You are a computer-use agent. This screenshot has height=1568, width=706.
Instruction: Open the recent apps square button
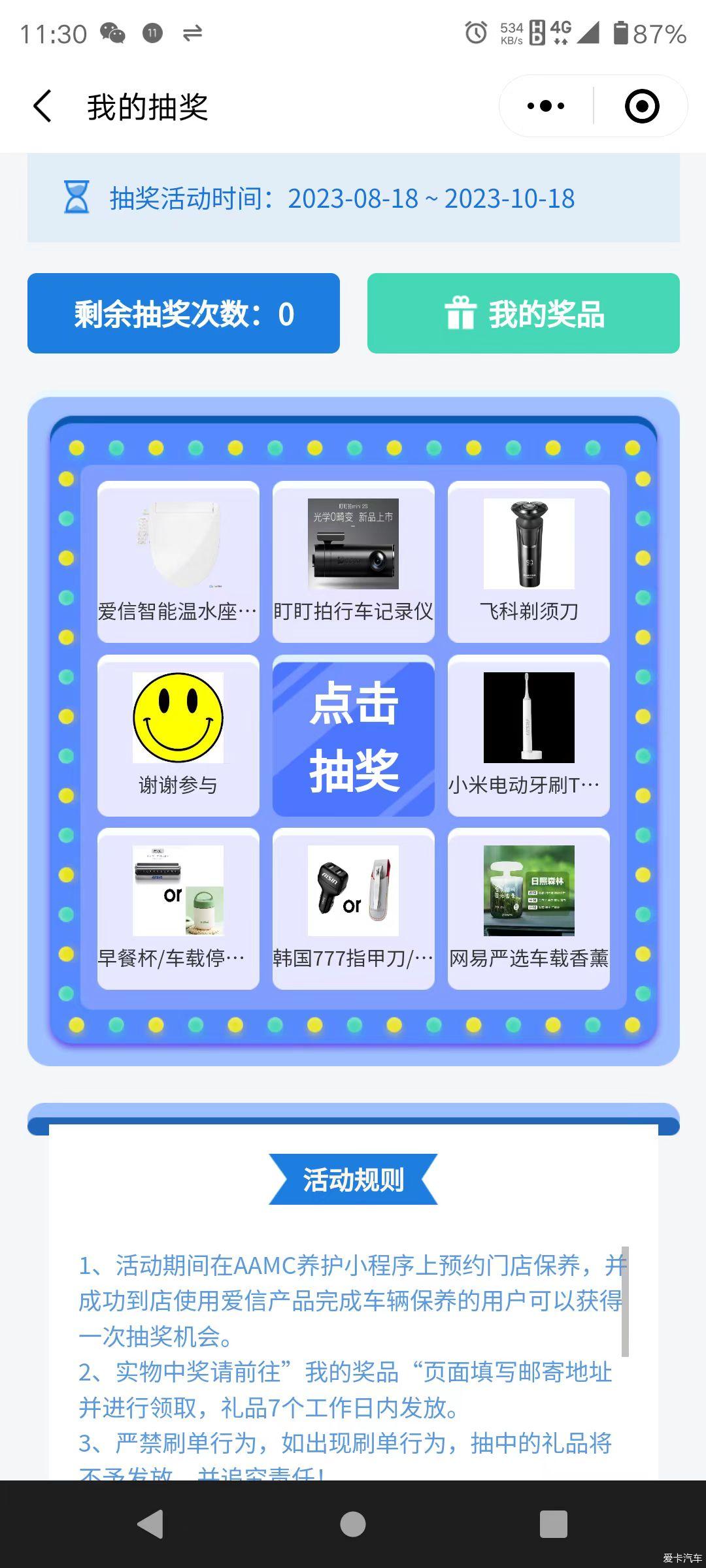click(x=553, y=1524)
